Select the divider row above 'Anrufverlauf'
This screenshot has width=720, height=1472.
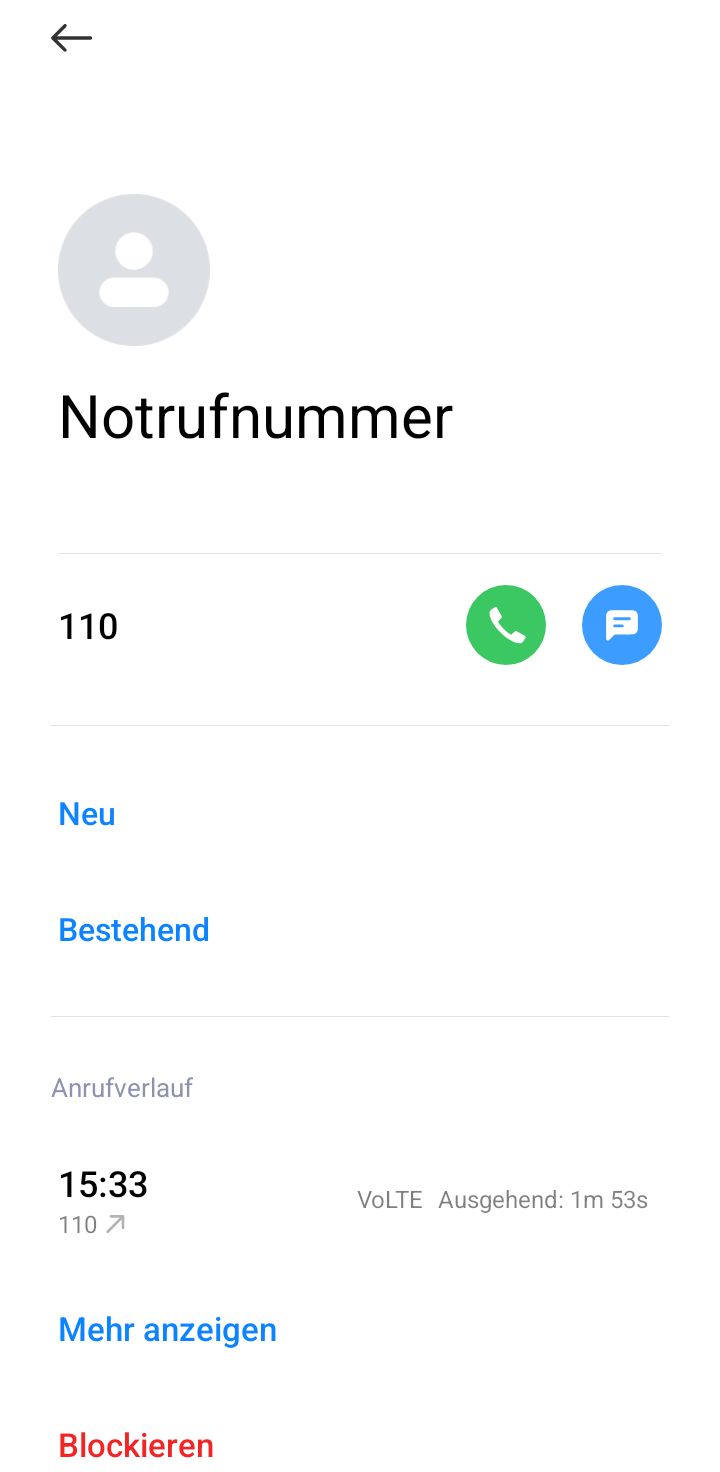pos(360,1014)
